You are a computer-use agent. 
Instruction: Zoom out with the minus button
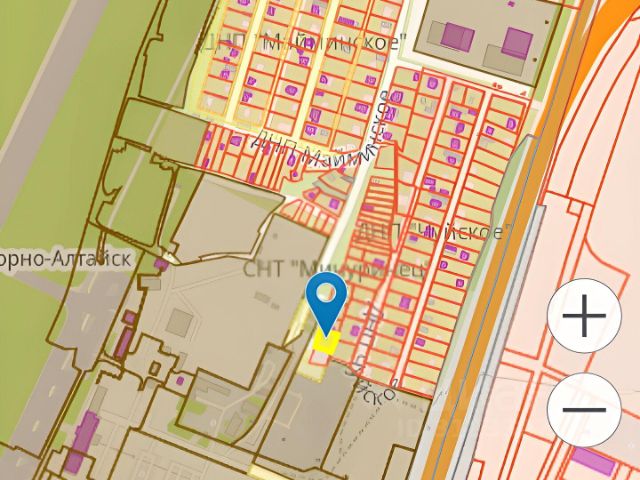pyautogui.click(x=585, y=410)
